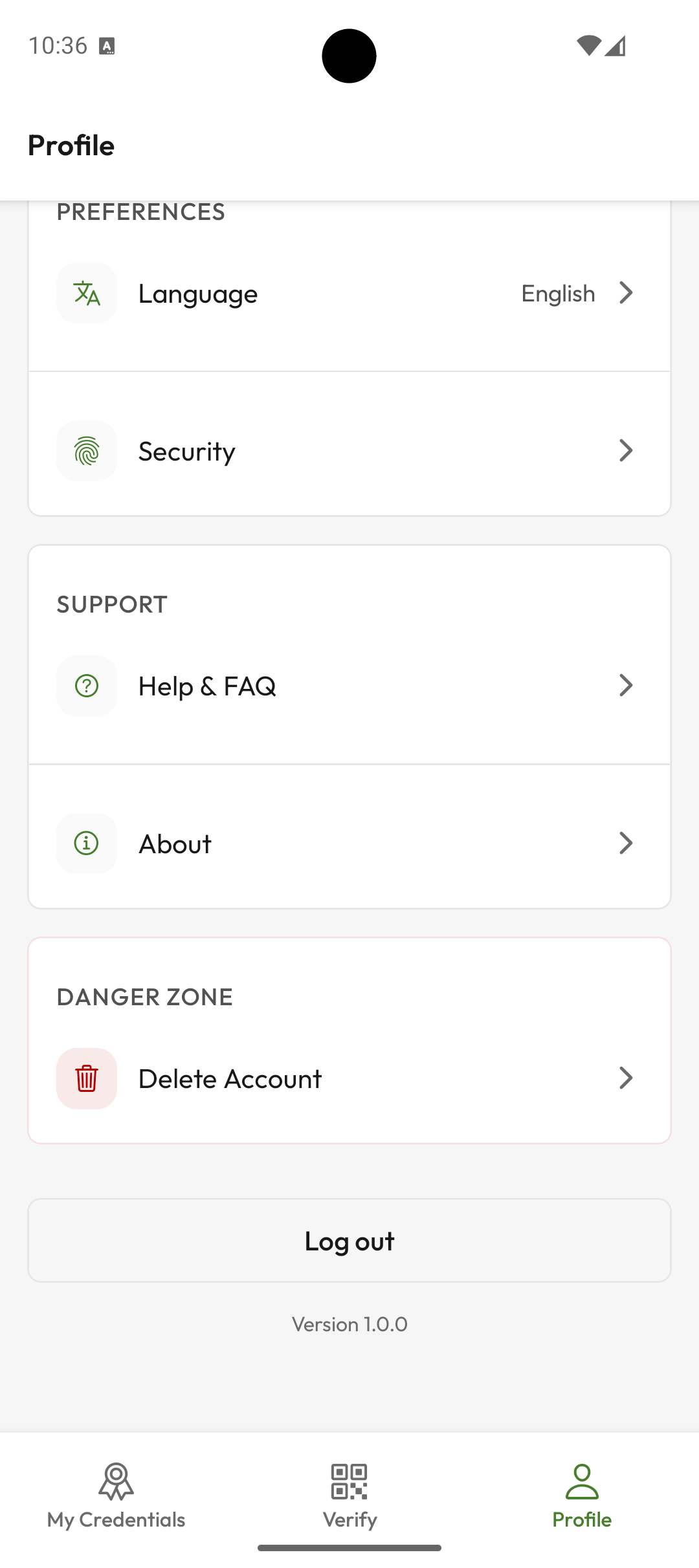Tap the Log out button

(x=349, y=1241)
